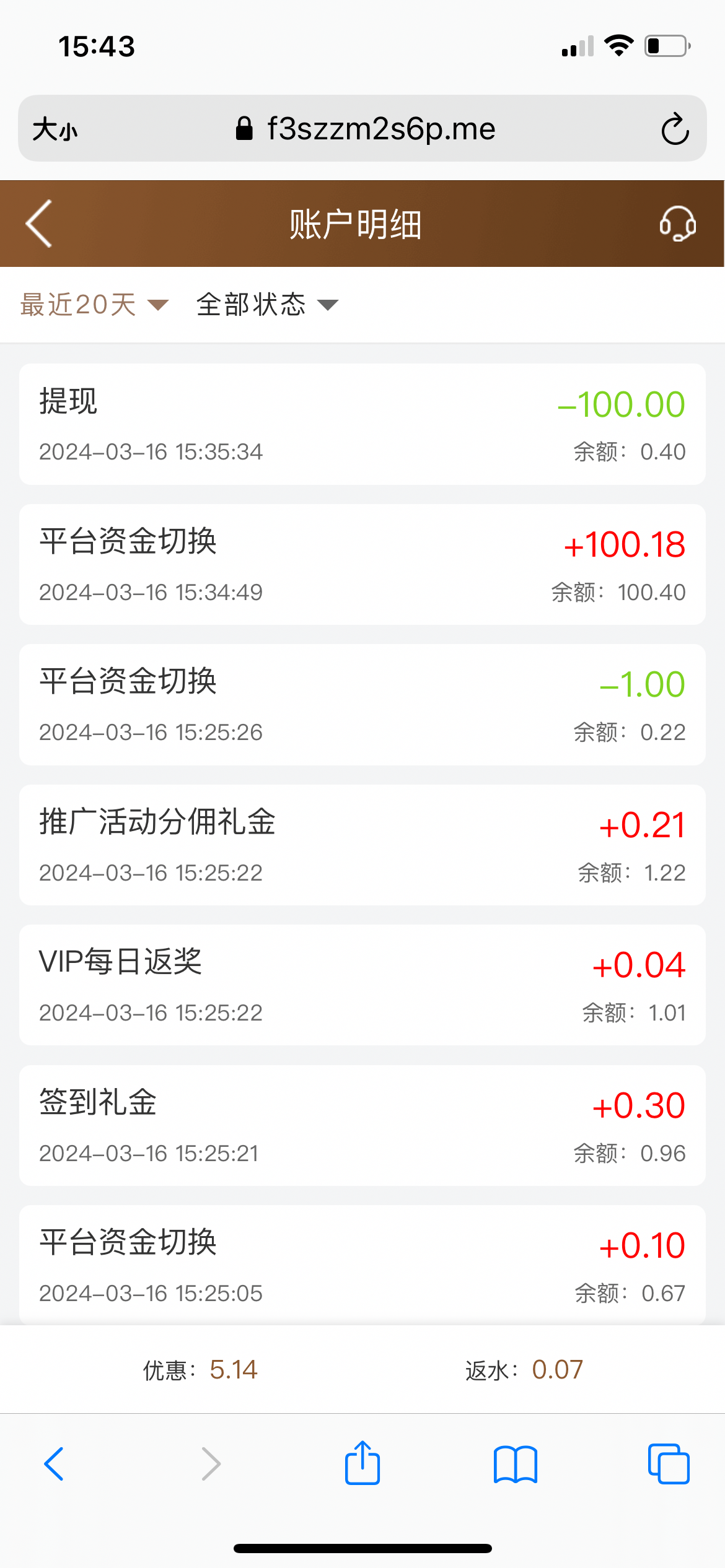725x1568 pixels.
Task: Tap the 大小 text size button
Action: click(55, 129)
